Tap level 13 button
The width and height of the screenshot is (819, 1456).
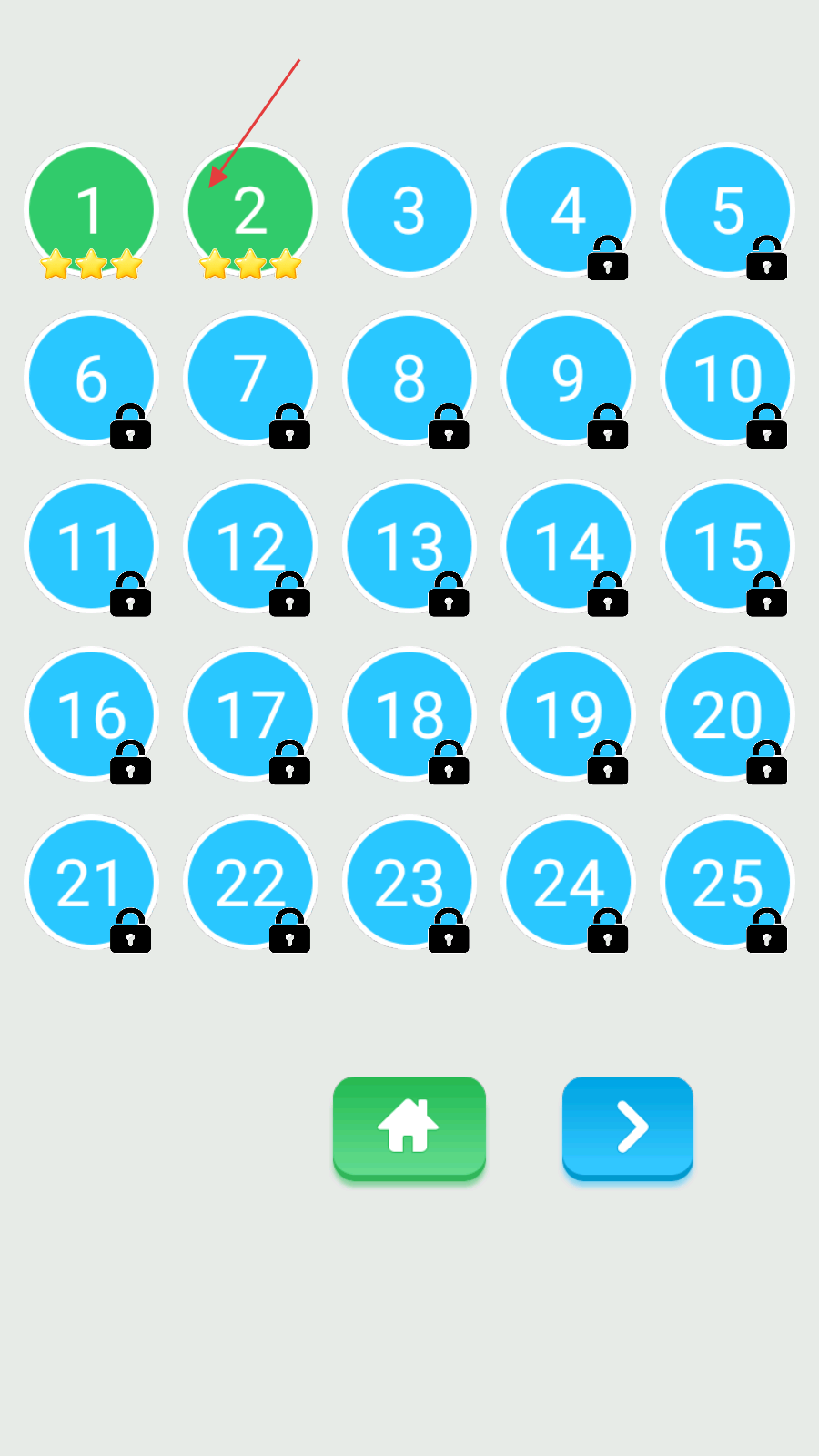(x=409, y=547)
